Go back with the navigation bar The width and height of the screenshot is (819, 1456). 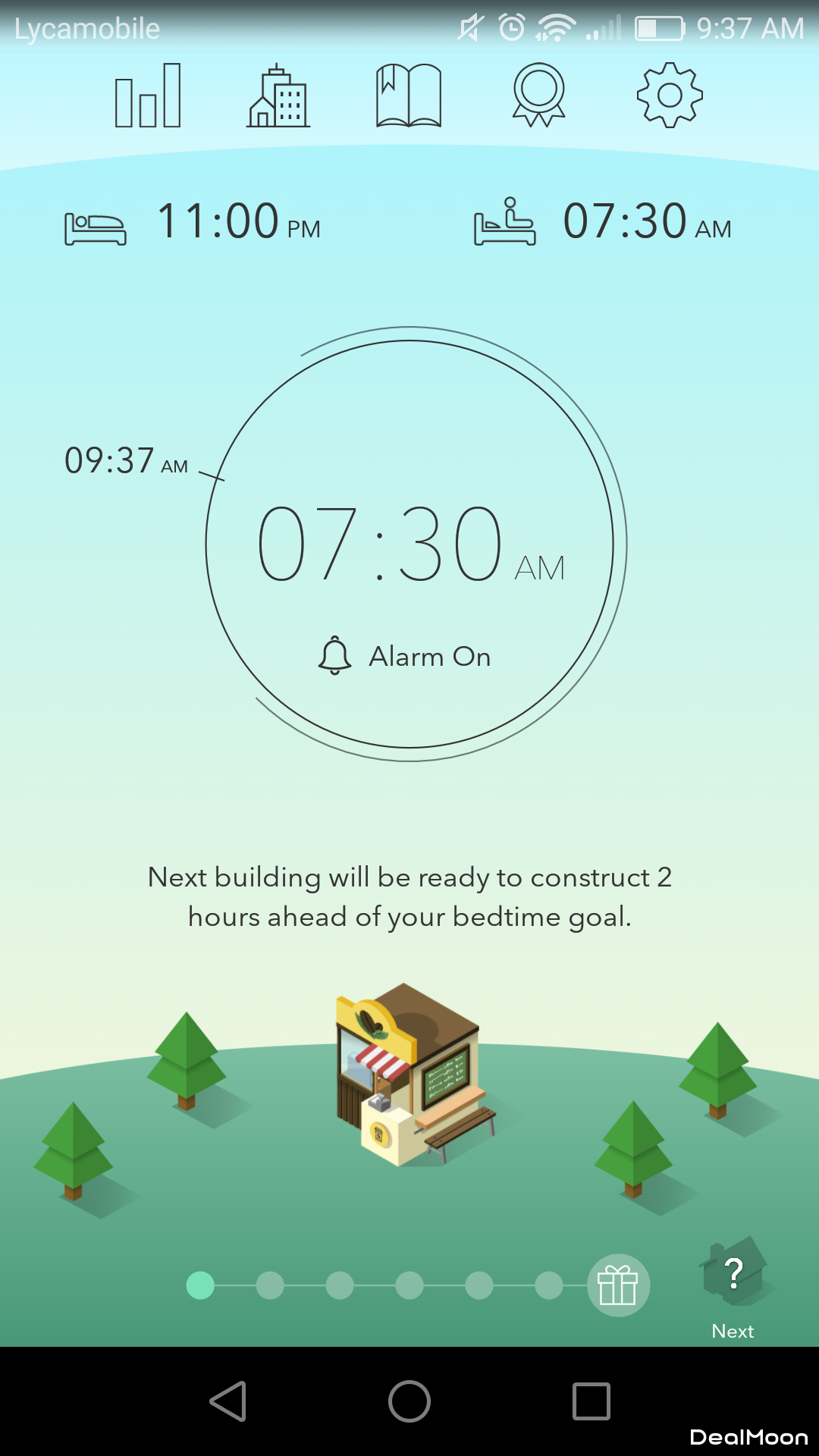227,1401
